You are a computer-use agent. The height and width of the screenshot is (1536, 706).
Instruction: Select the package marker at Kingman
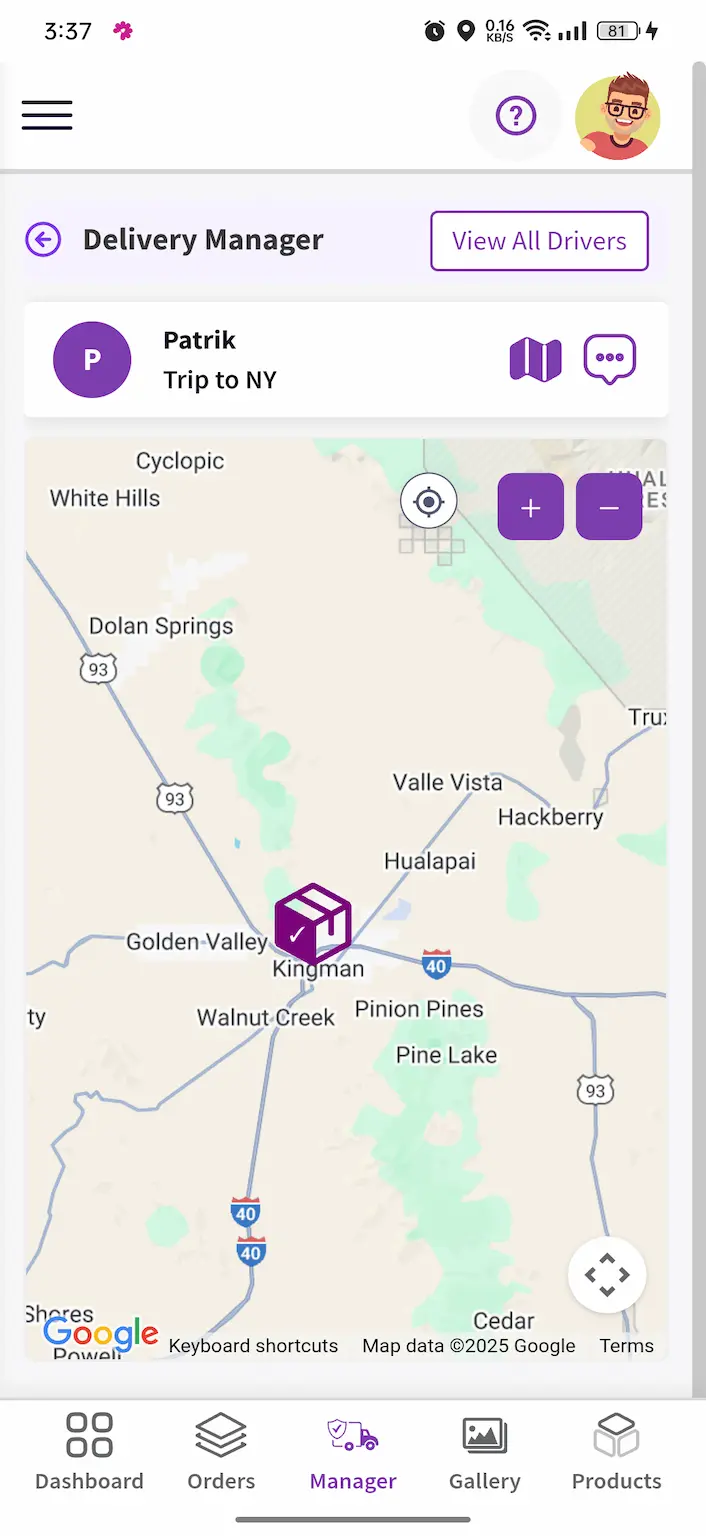313,923
